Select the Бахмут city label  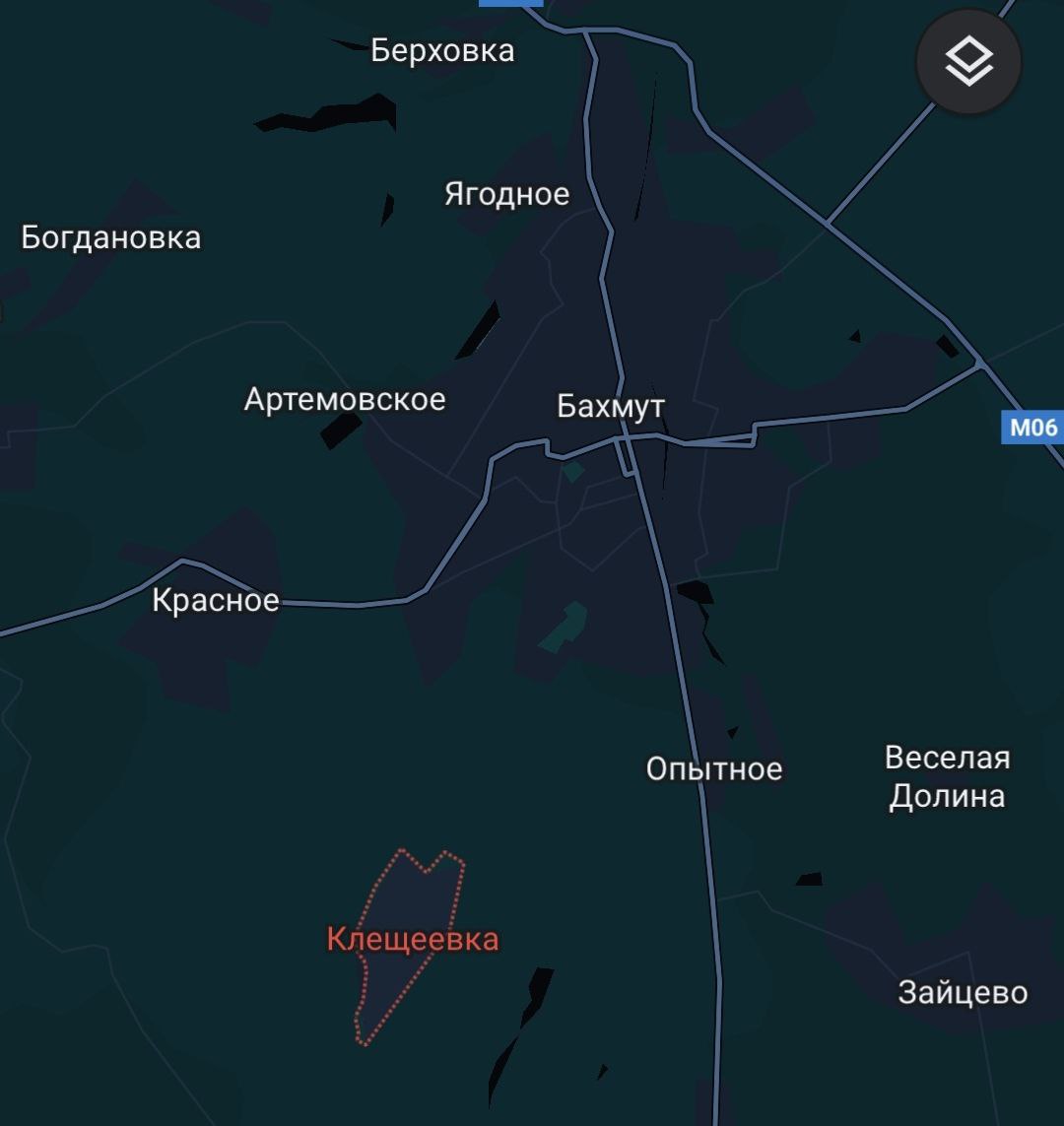click(611, 406)
